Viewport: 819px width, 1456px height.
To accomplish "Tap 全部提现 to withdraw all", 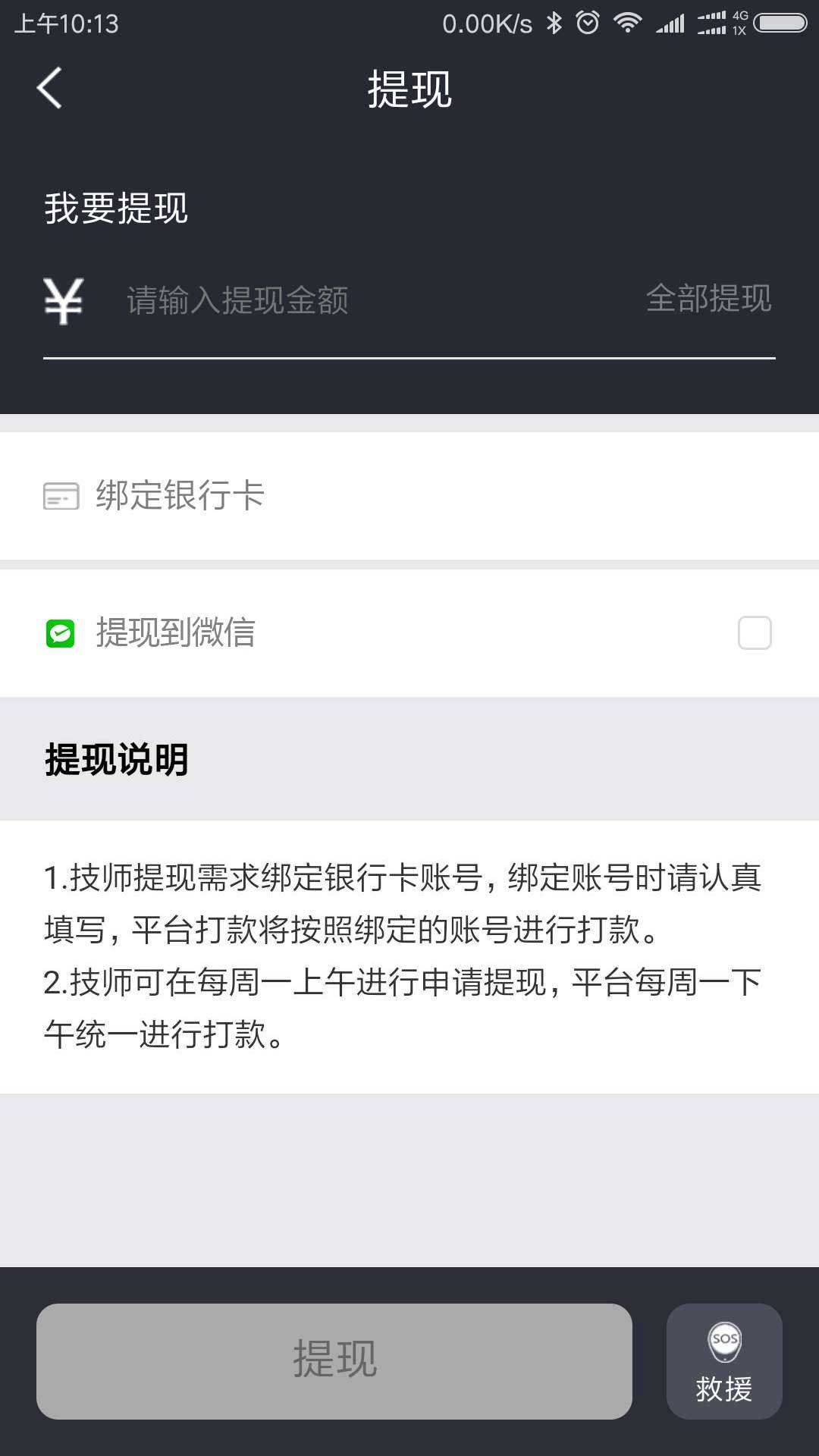I will tap(708, 299).
